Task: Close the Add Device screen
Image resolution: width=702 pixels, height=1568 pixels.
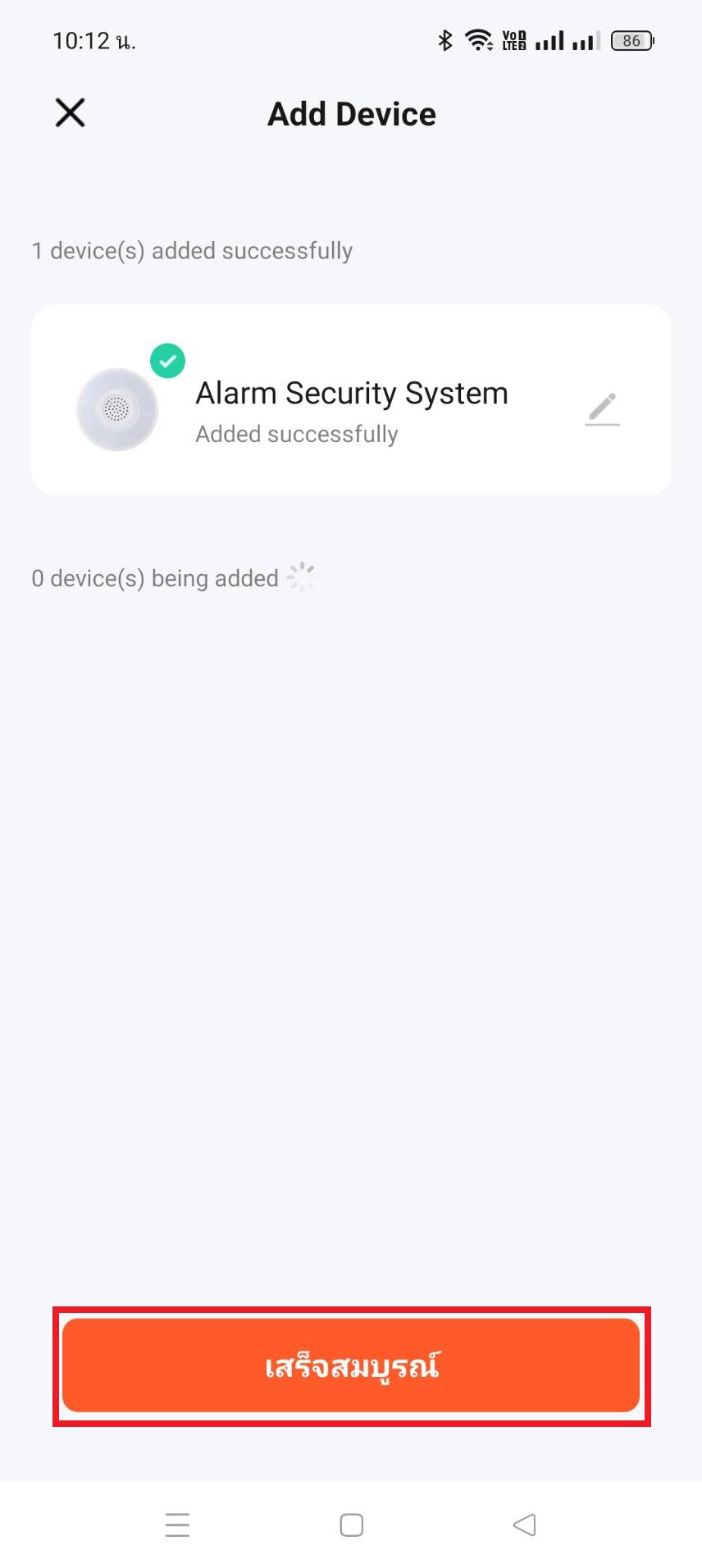Action: point(70,113)
